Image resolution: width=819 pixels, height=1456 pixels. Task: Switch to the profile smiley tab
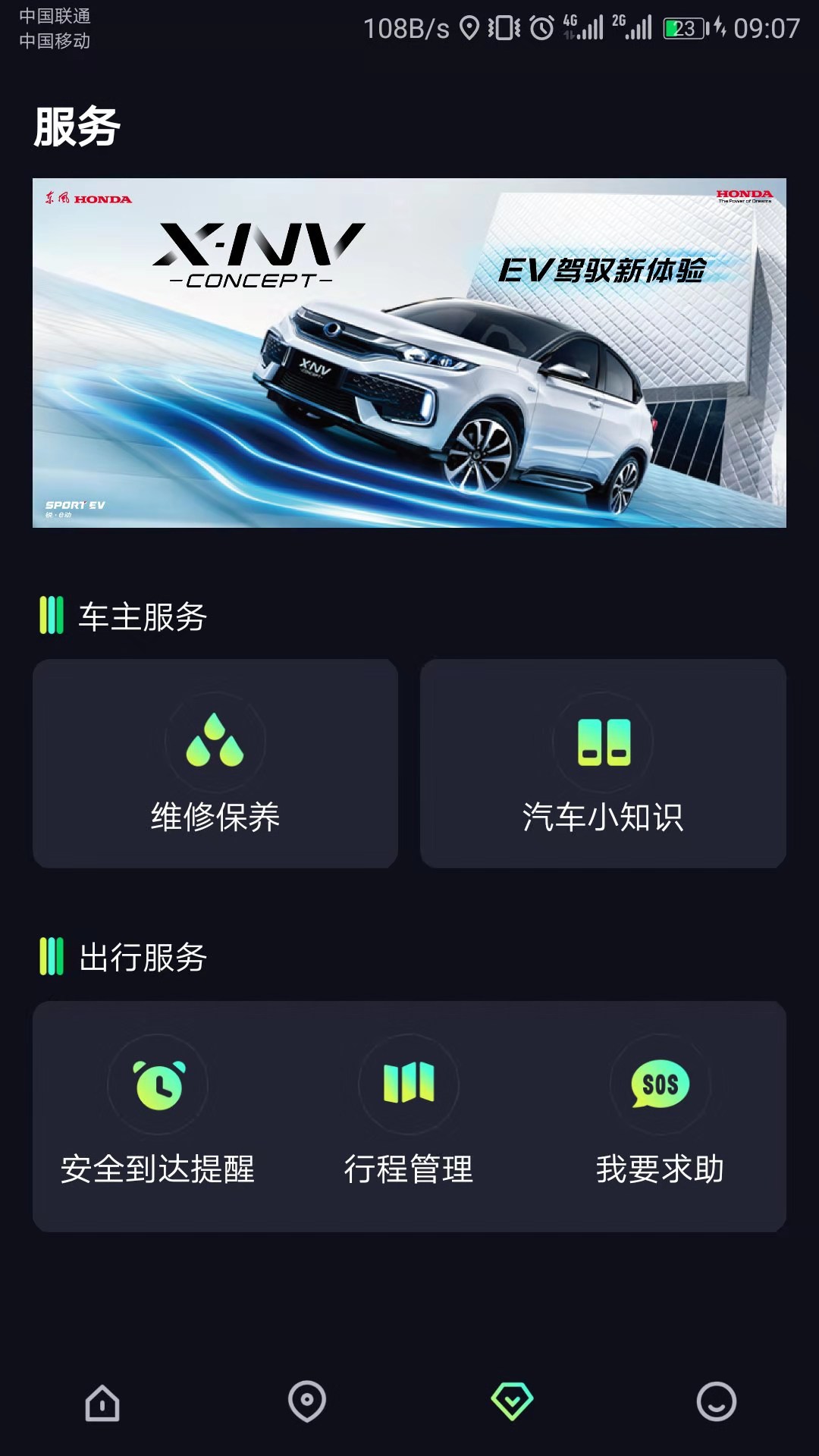pos(716,1402)
